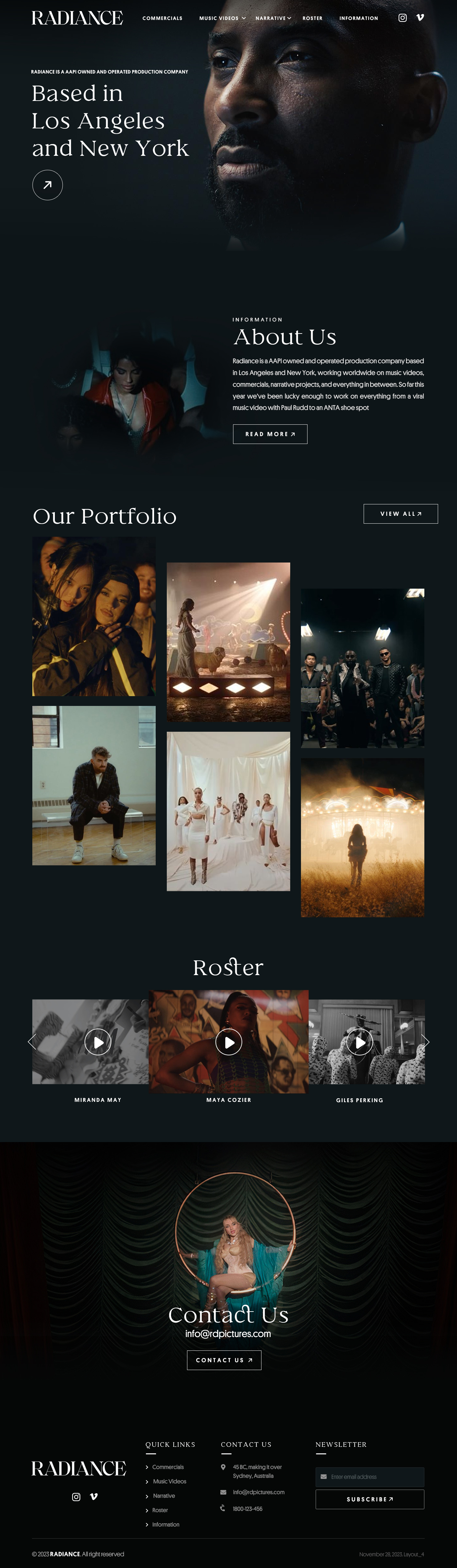Tap Read More under About Us
Image resolution: width=457 pixels, height=1568 pixels.
(x=270, y=434)
